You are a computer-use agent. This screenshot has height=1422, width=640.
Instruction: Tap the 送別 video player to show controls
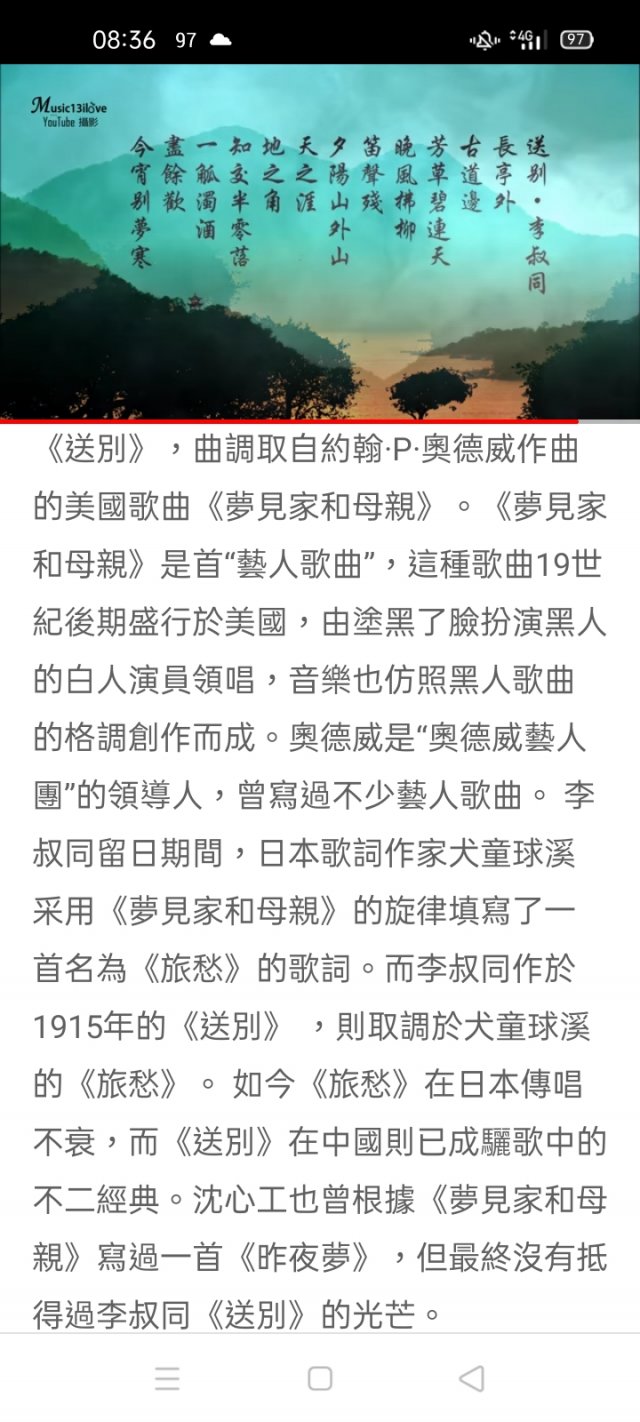coord(320,242)
